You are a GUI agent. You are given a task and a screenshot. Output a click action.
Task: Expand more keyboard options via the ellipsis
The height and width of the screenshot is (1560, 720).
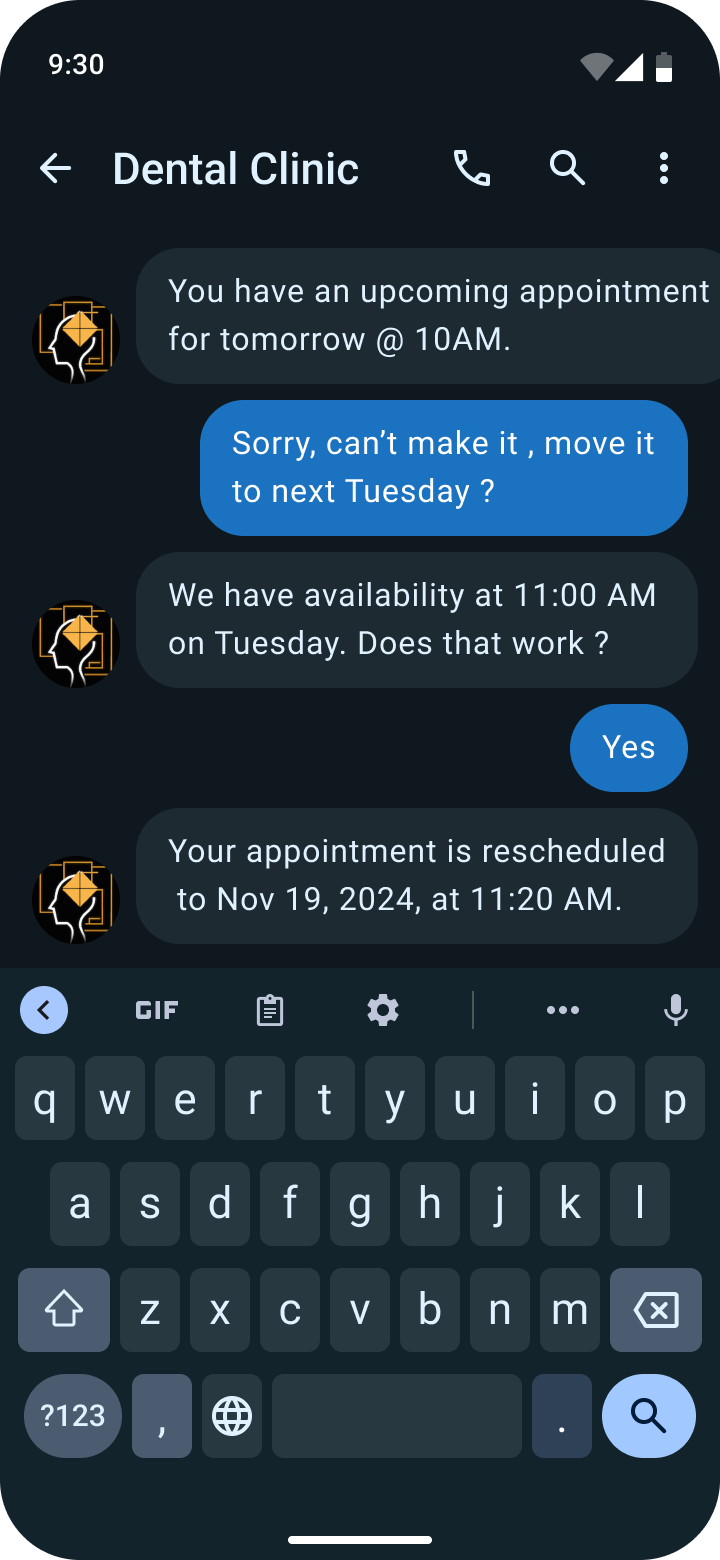[563, 1010]
